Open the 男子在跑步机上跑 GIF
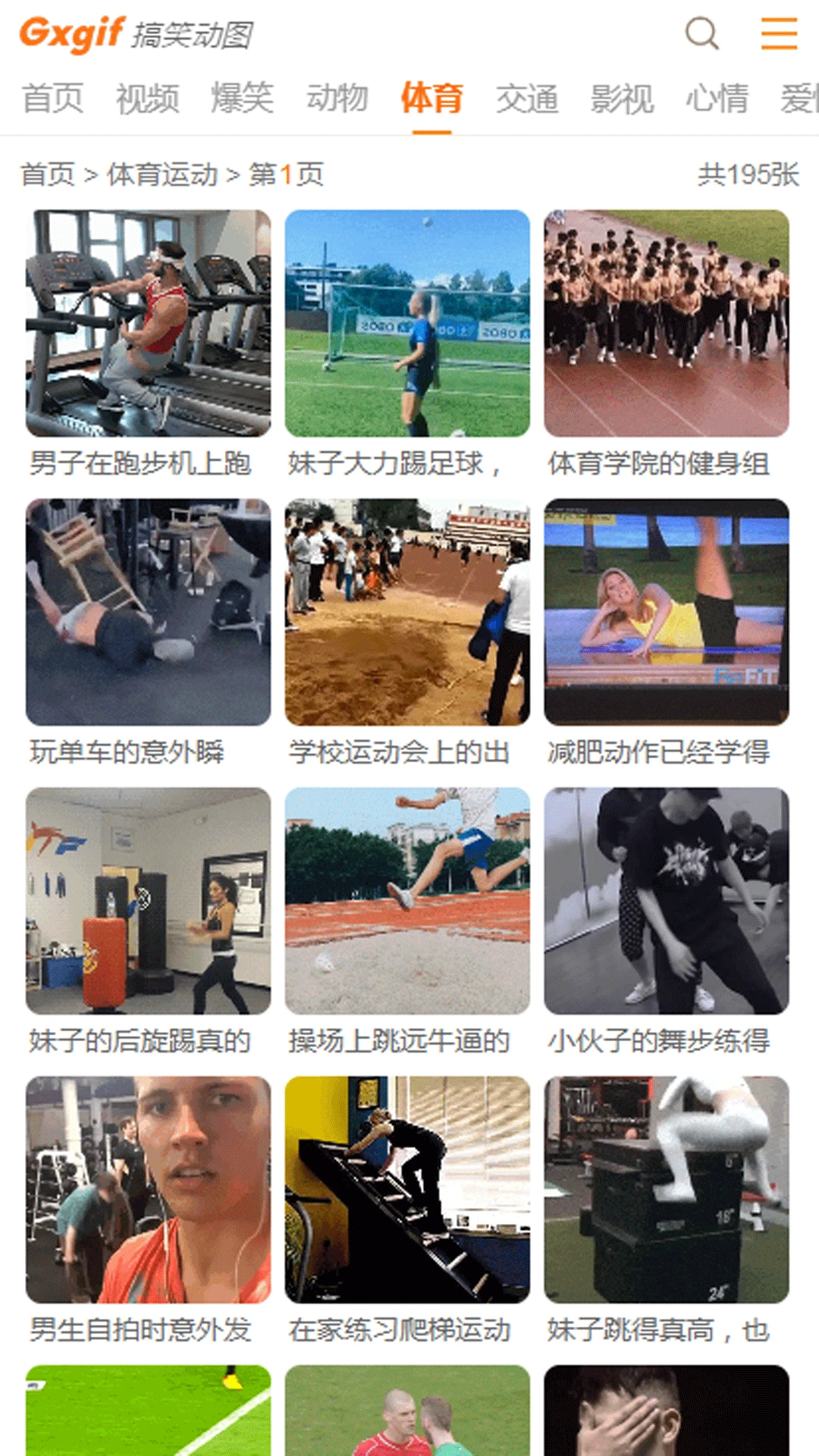819x1456 pixels. [148, 324]
